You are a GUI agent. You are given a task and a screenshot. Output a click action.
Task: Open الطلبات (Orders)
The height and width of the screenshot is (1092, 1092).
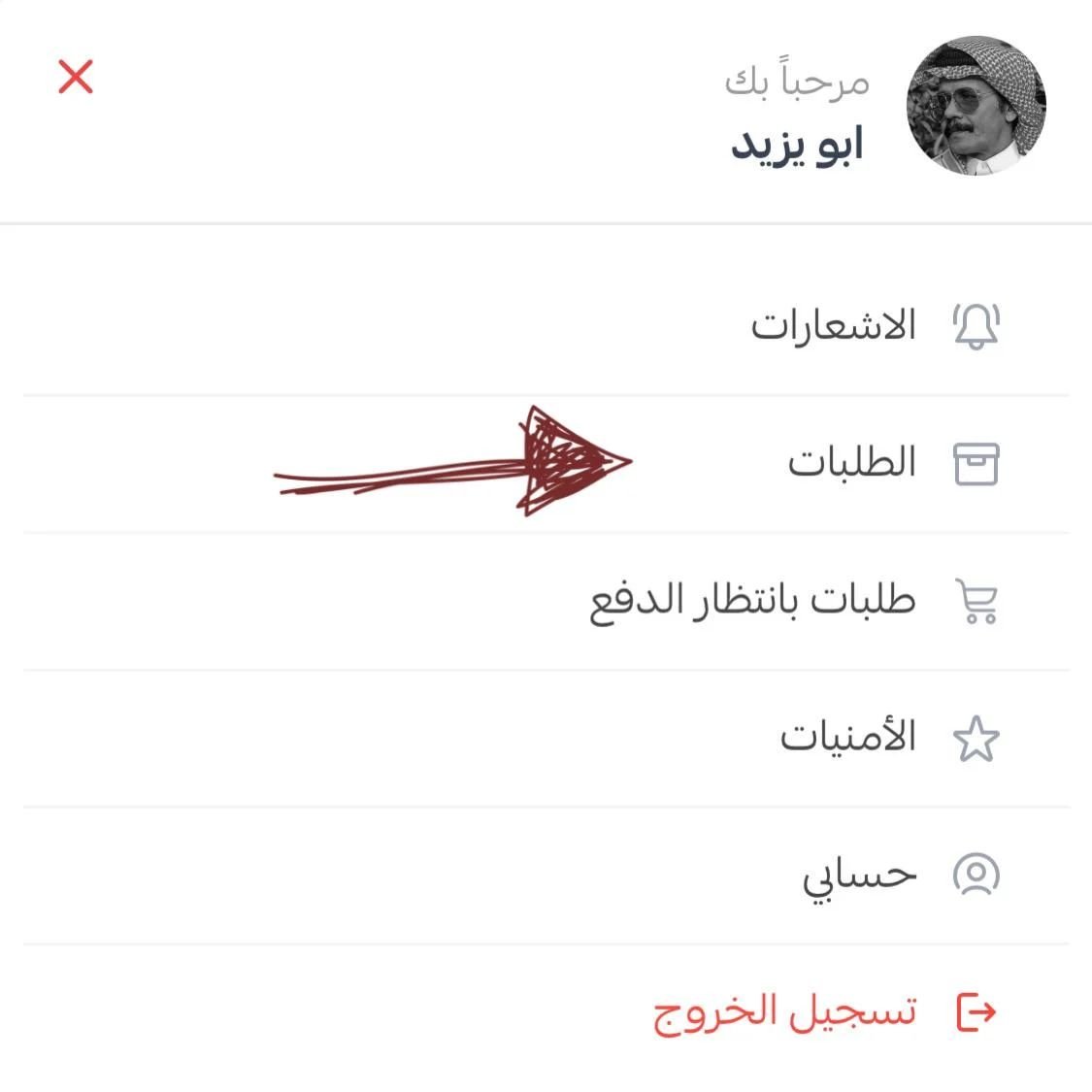pos(852,463)
